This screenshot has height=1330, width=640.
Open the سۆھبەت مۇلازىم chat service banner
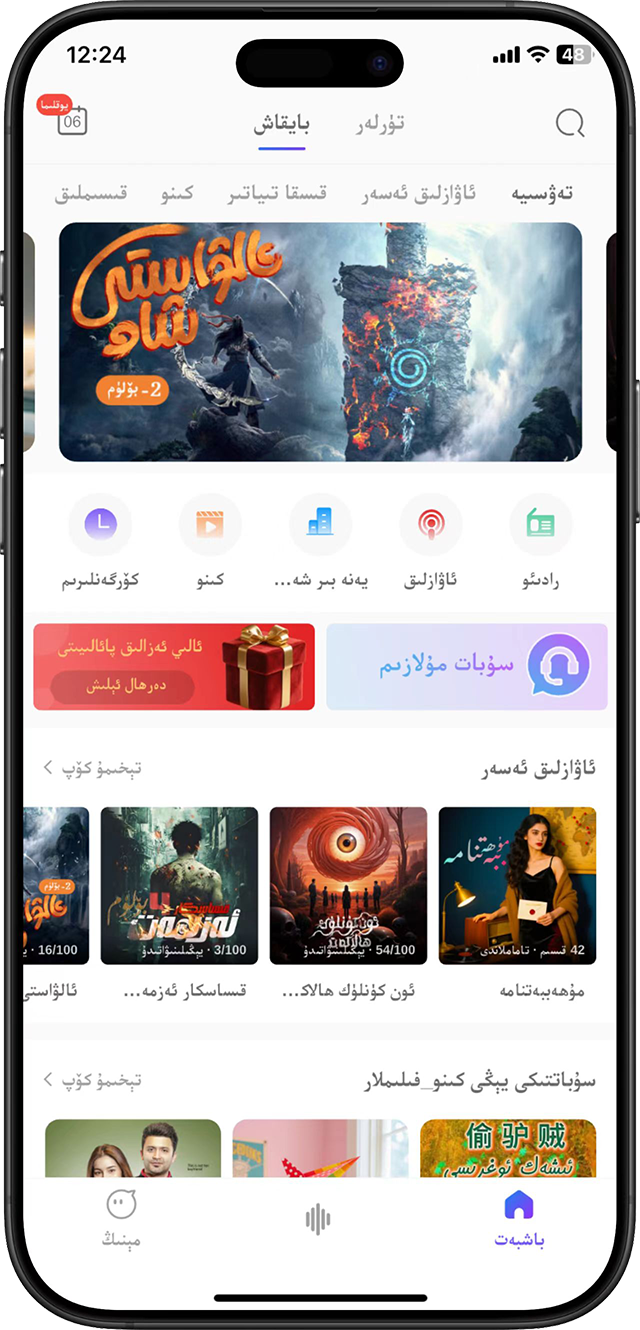pos(466,667)
